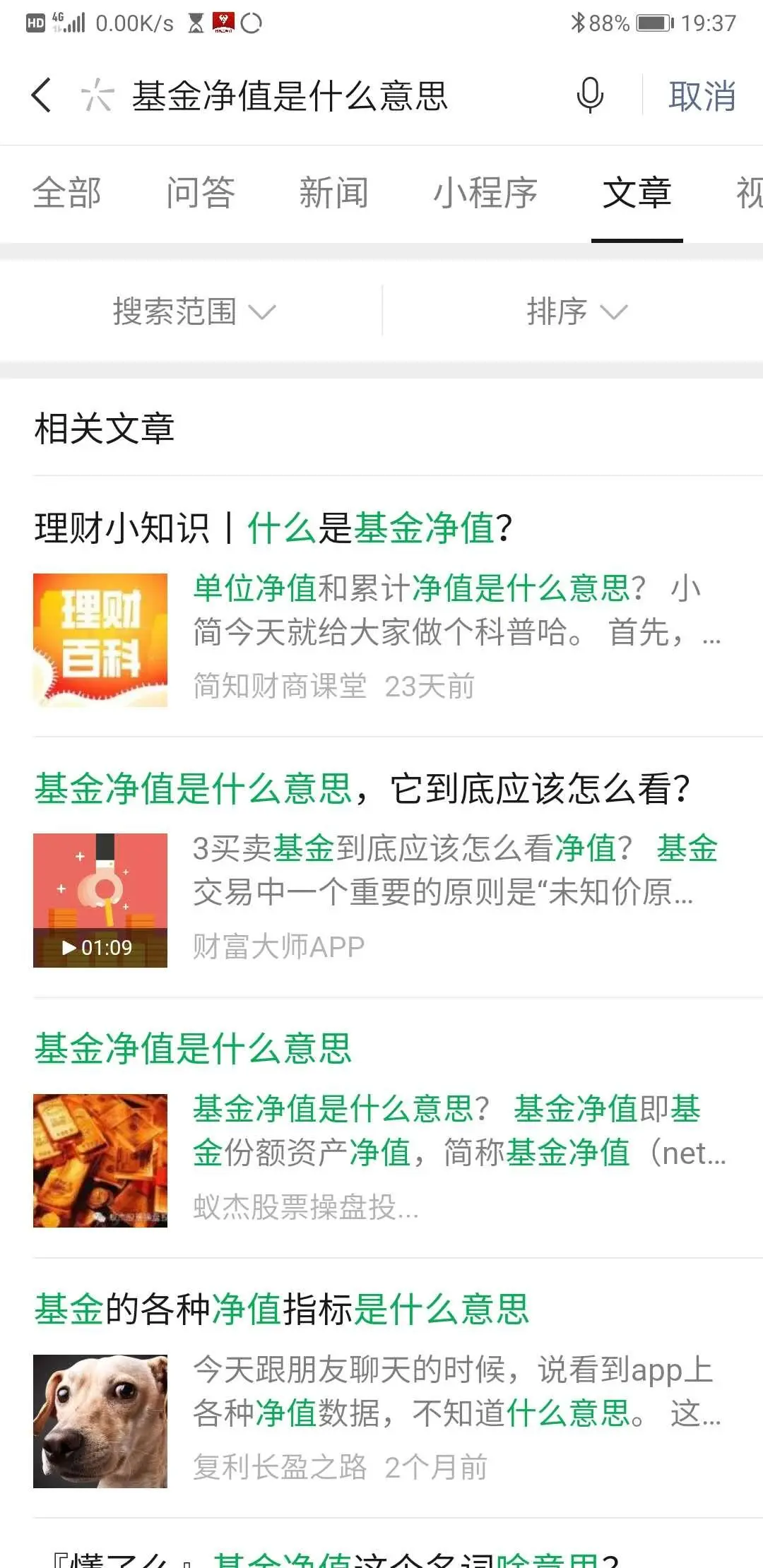Viewport: 763px width, 1568px height.
Task: Switch to the 问答 tab
Action: [x=201, y=193]
